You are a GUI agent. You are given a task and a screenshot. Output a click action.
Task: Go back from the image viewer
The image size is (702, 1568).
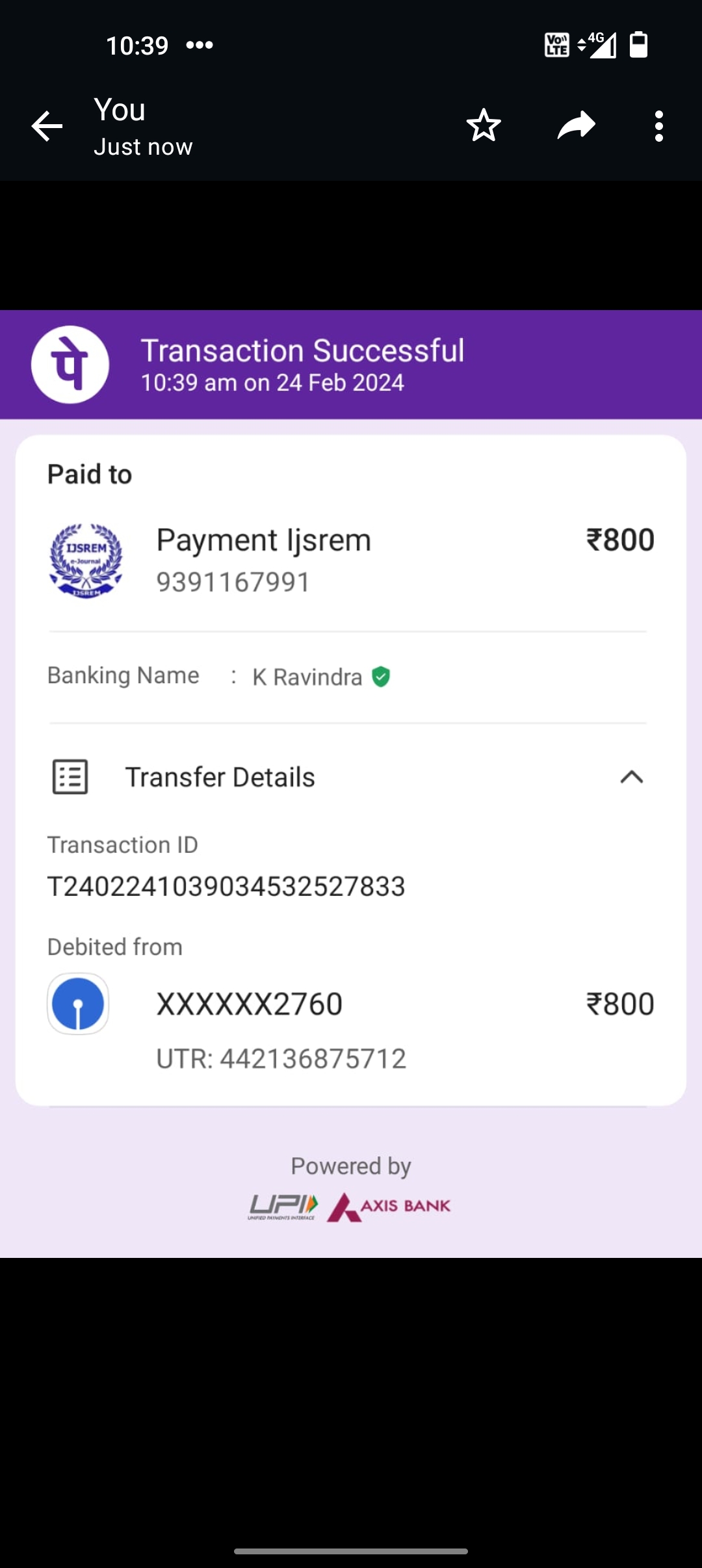point(47,126)
